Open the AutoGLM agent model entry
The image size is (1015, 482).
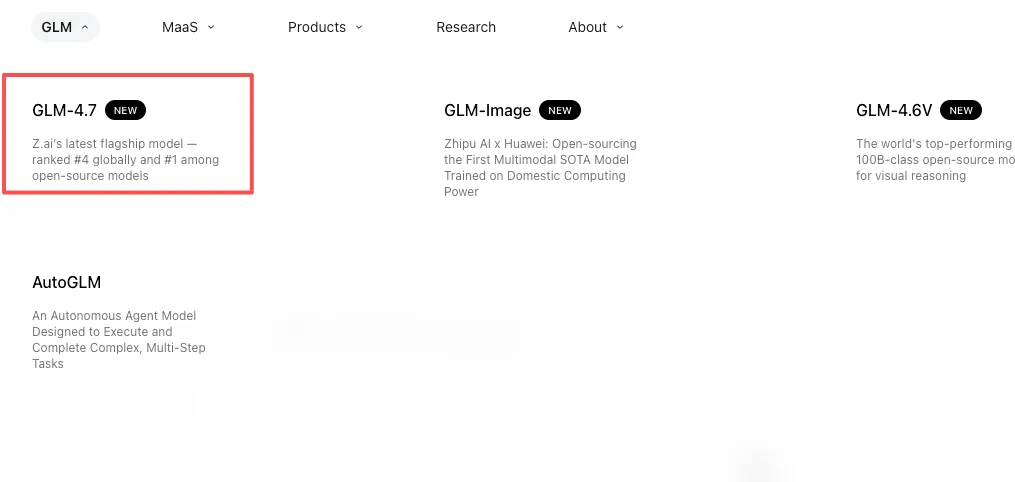tap(120, 322)
